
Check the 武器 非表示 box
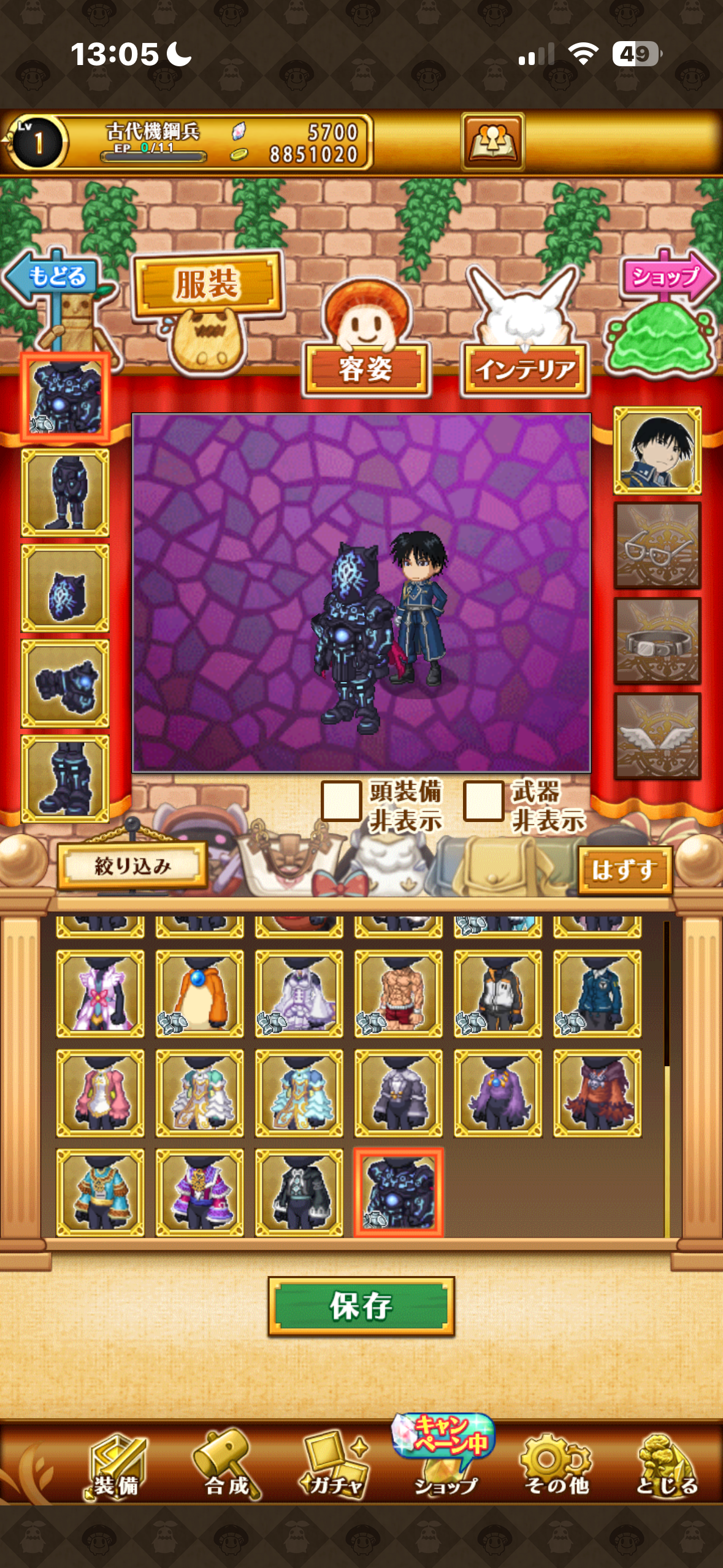coord(483,801)
